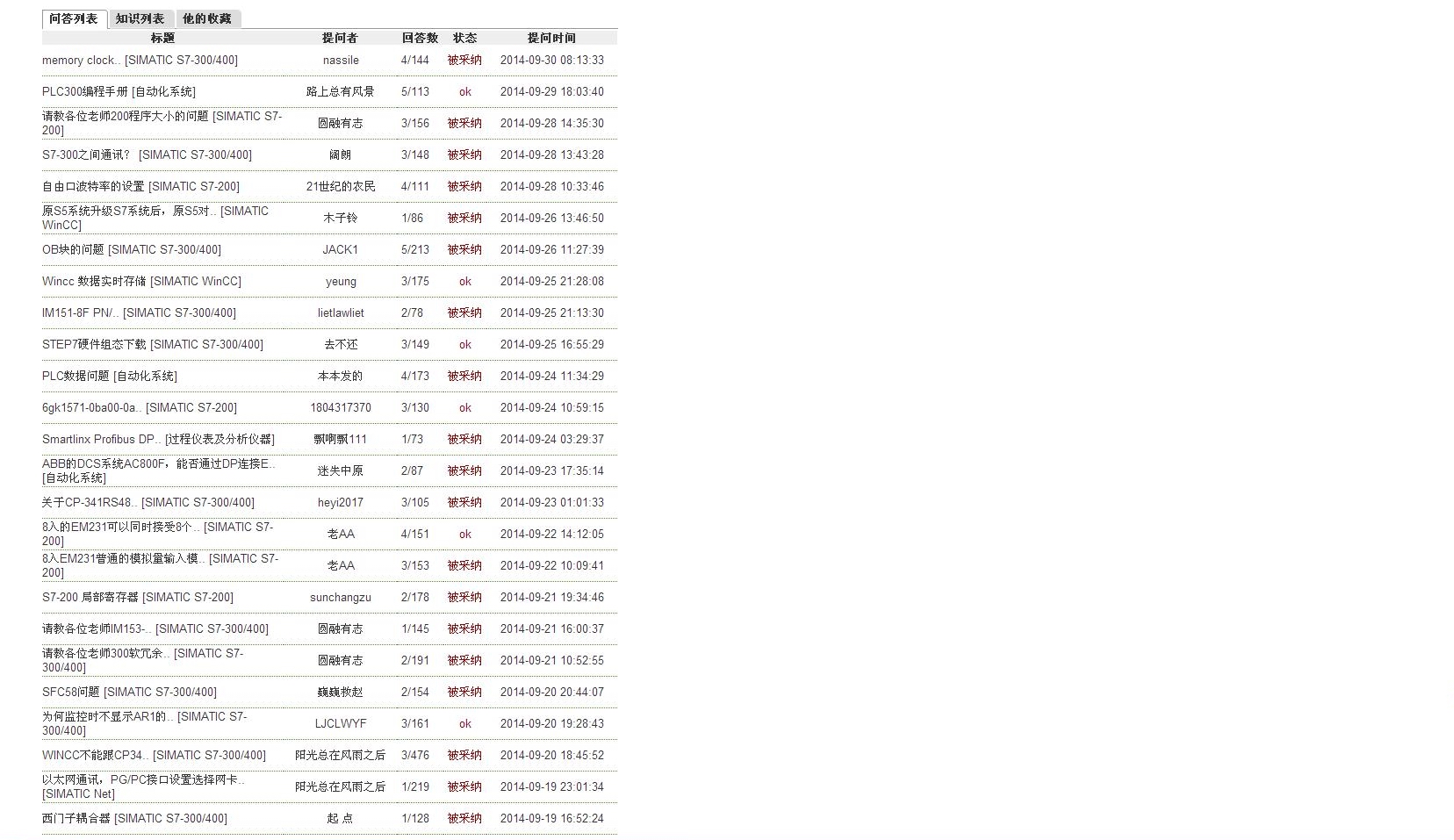Screen dimensions: 1454x840
Task: Open the Wincc 数据实时存储 question
Action: pos(94,282)
